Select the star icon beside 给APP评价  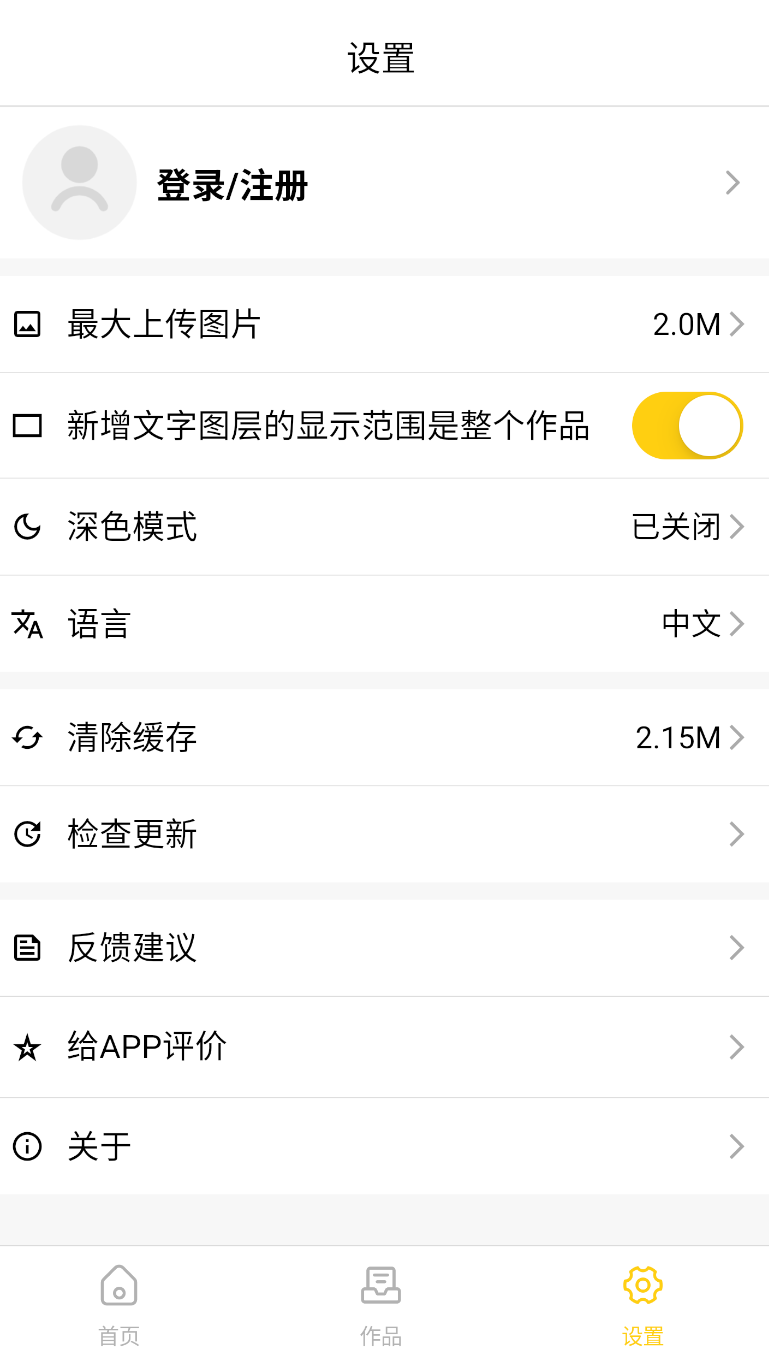27,1047
